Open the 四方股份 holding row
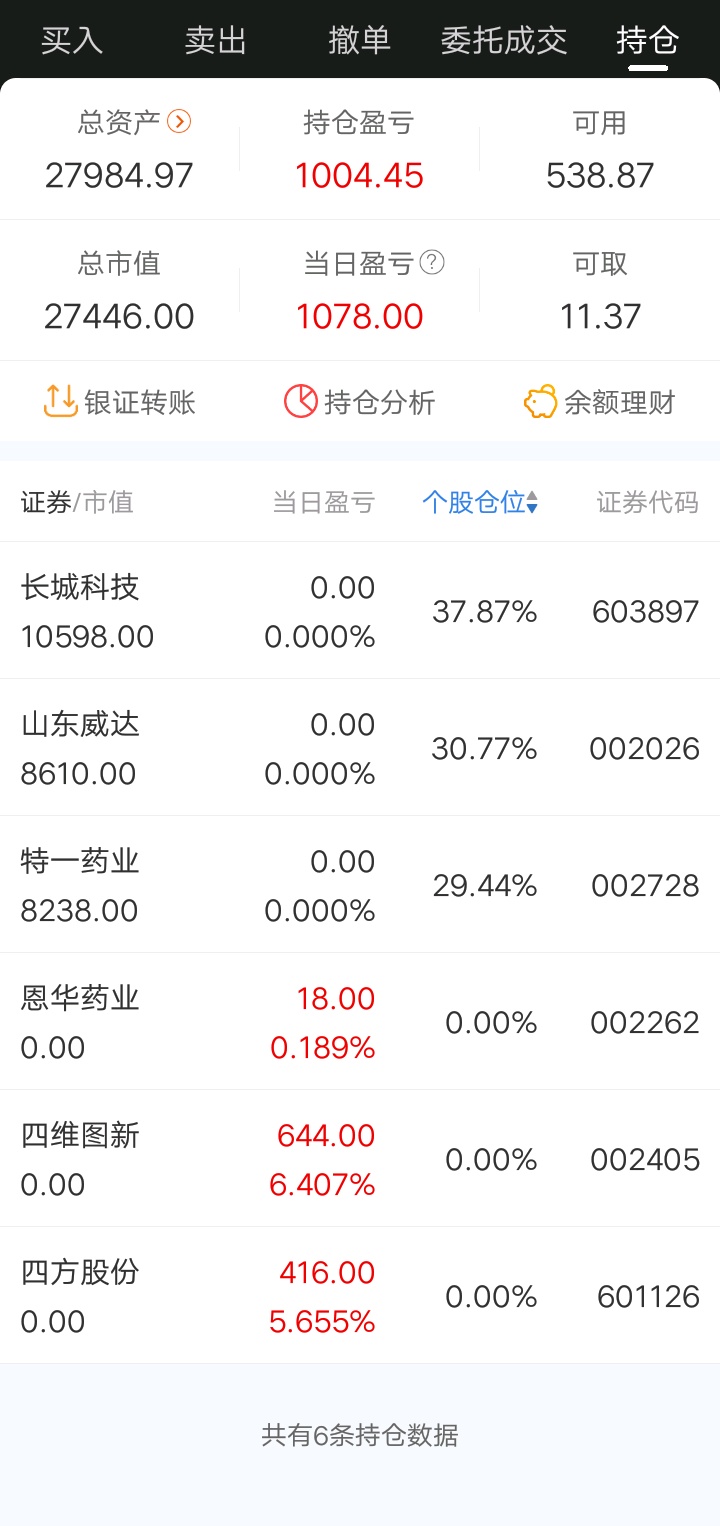The width and height of the screenshot is (720, 1526). 360,1296
